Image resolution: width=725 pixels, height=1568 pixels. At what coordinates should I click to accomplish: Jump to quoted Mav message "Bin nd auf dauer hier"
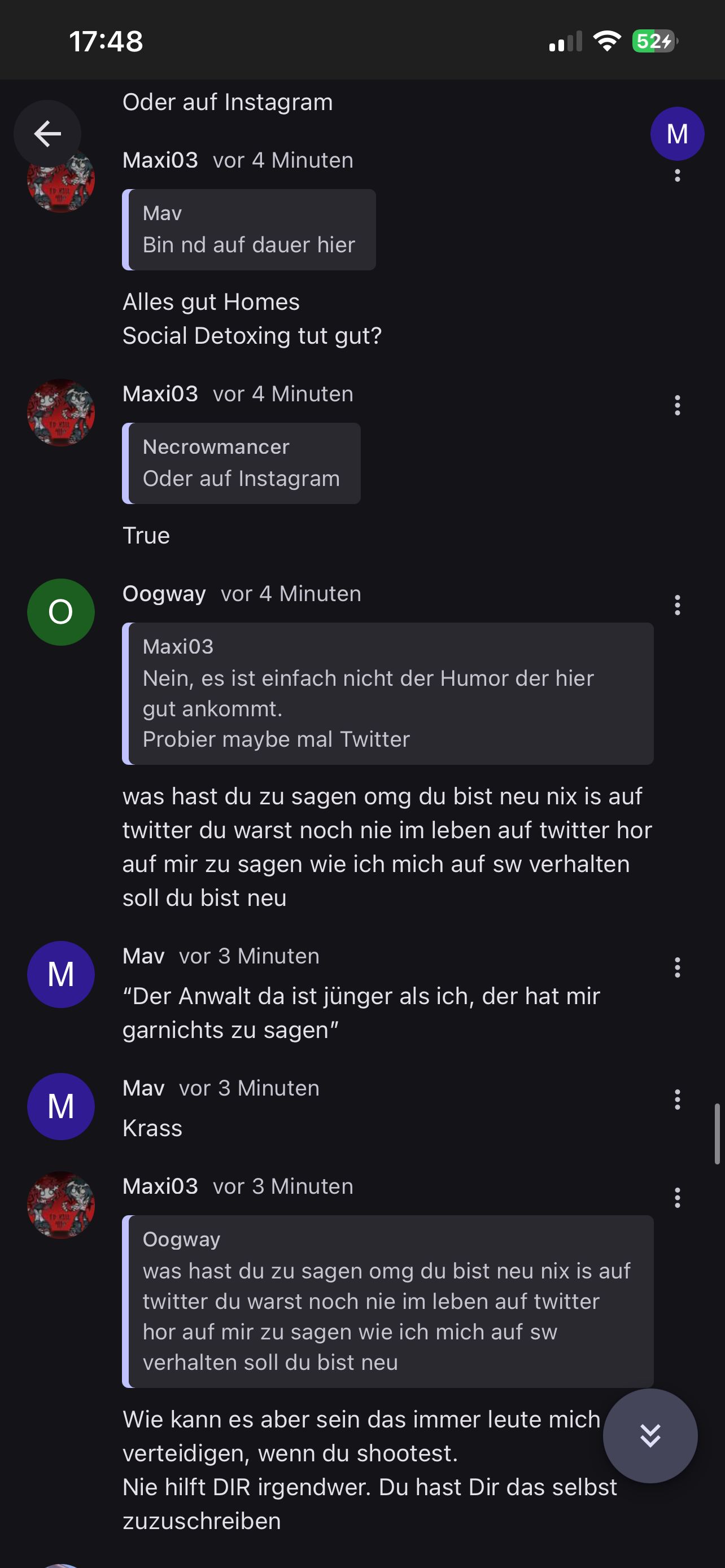pos(249,230)
